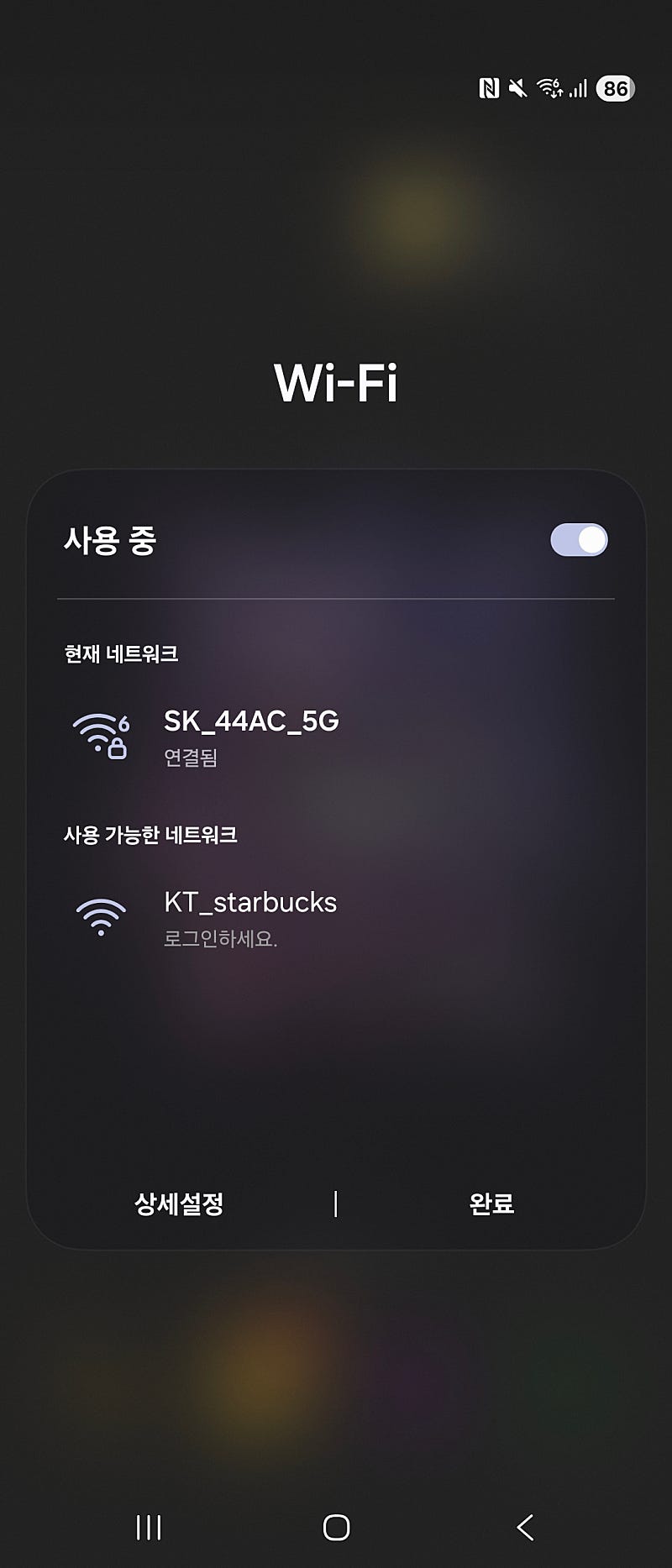The width and height of the screenshot is (672, 1568).
Task: Open recent apps from the navigation bar
Action: click(149, 1527)
